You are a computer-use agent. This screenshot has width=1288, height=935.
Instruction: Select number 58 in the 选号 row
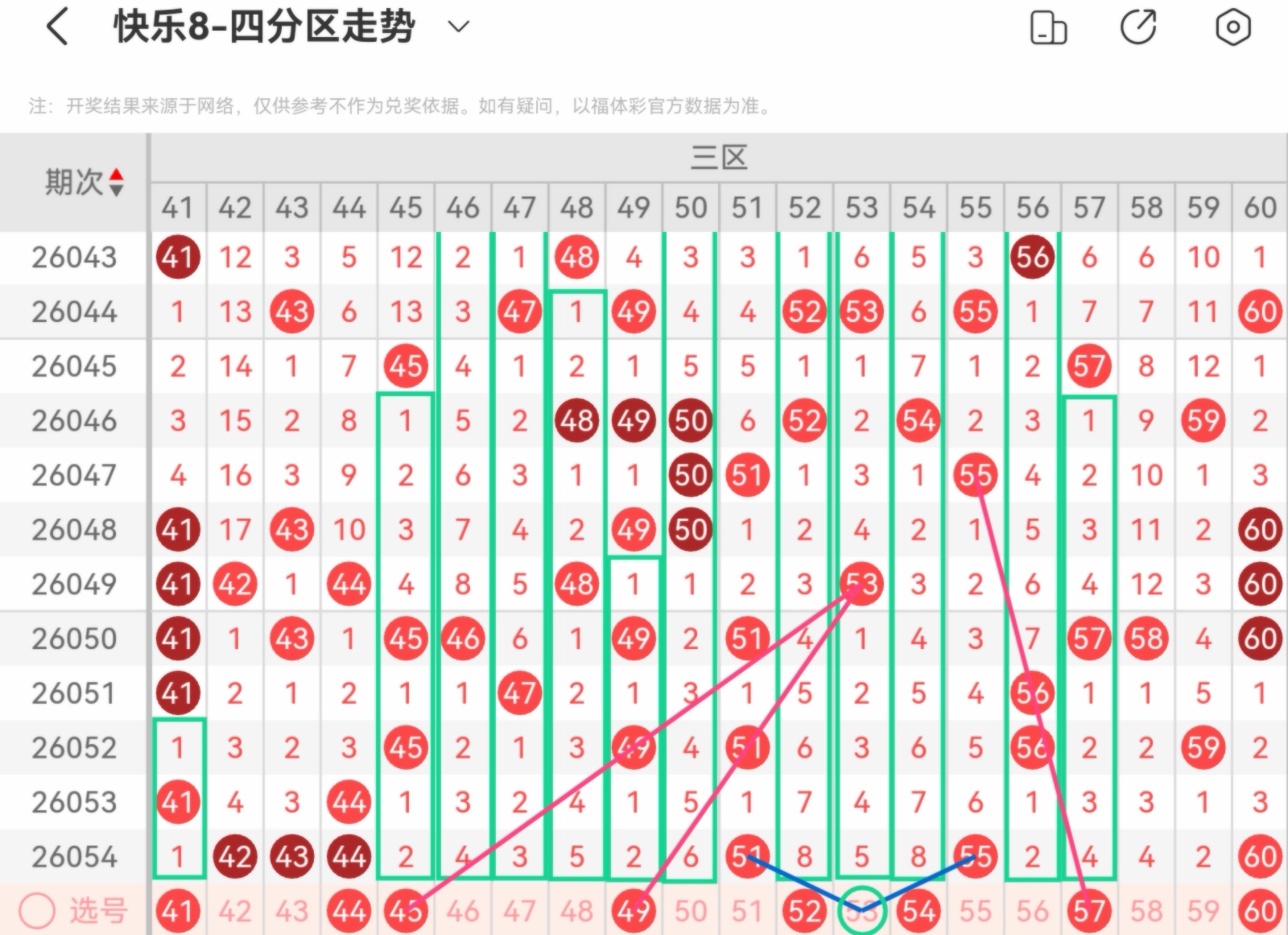pyautogui.click(x=1146, y=912)
